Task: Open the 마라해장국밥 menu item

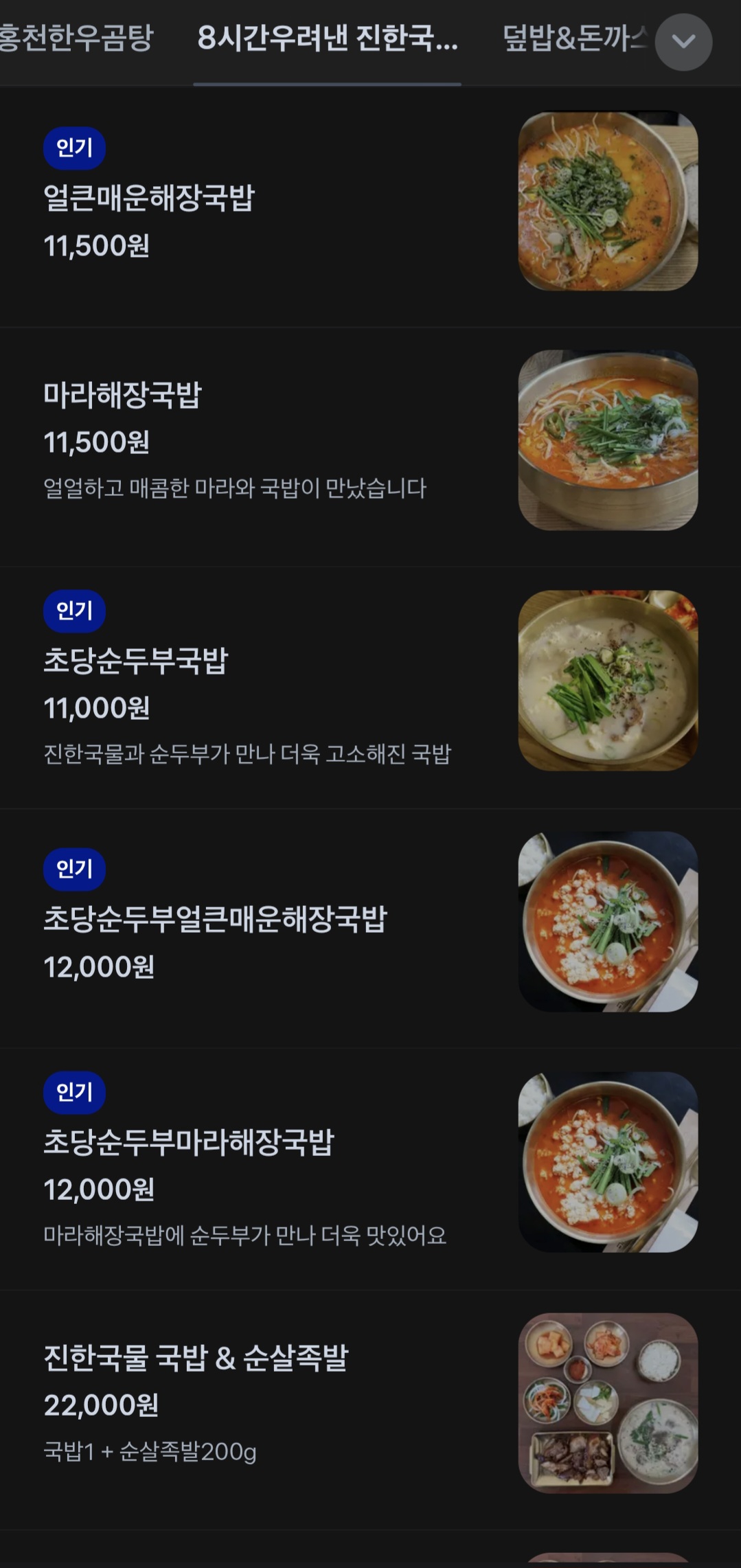Action: (x=371, y=447)
